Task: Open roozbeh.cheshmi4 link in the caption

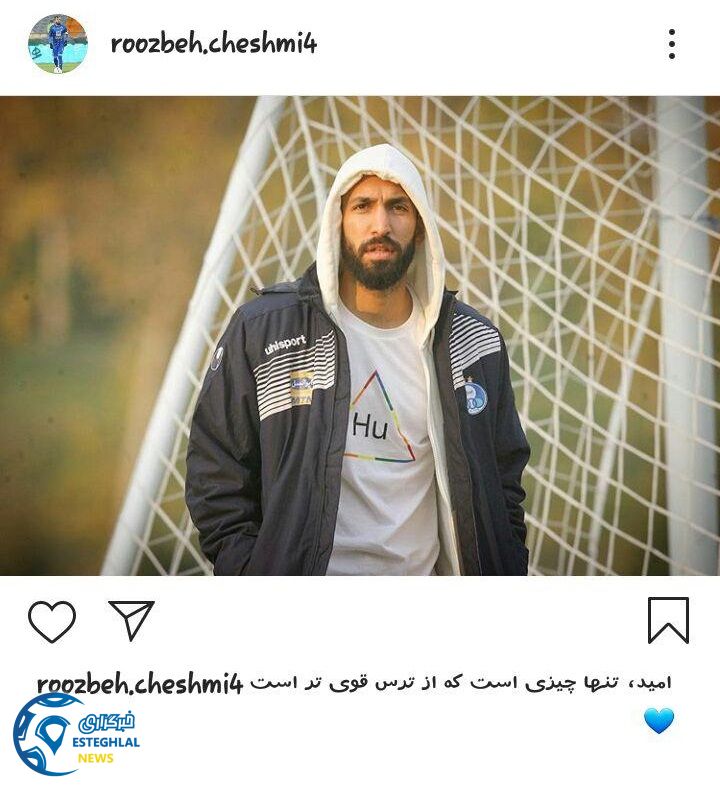Action: (140, 684)
